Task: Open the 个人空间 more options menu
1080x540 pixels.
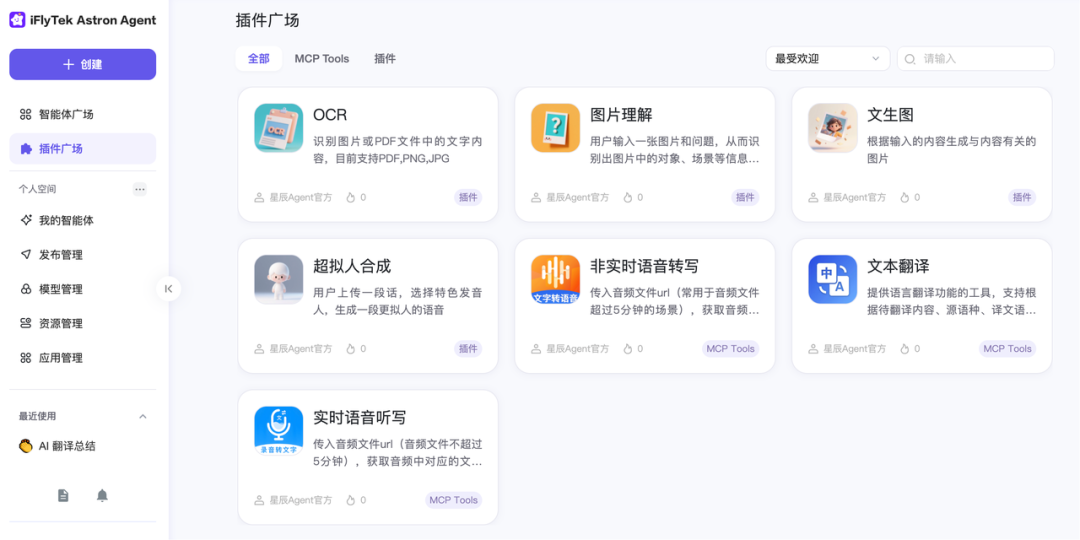Action: [140, 189]
